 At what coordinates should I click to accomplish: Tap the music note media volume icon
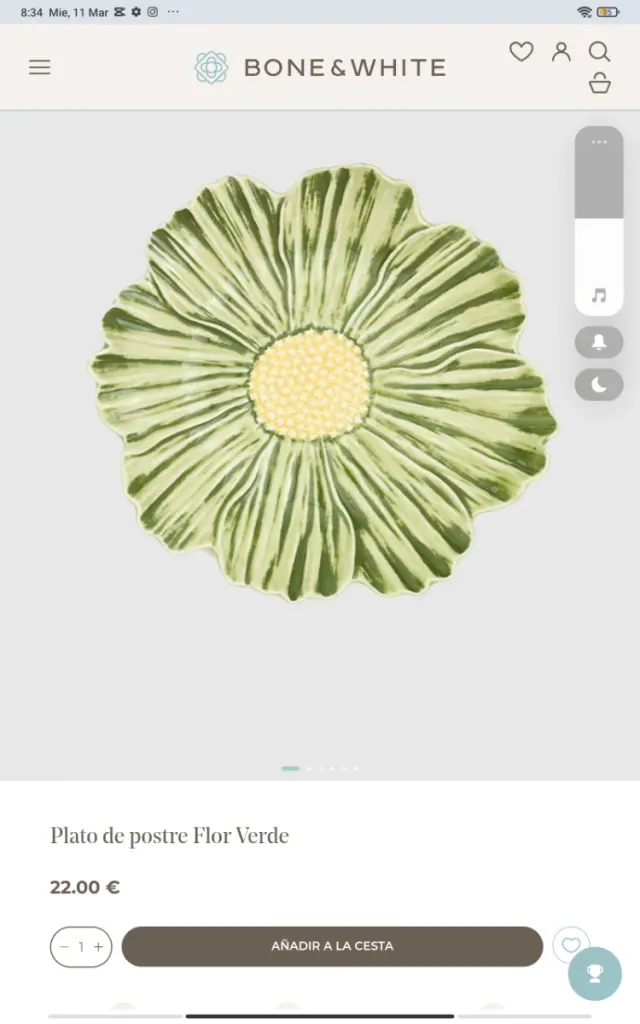pyautogui.click(x=599, y=295)
